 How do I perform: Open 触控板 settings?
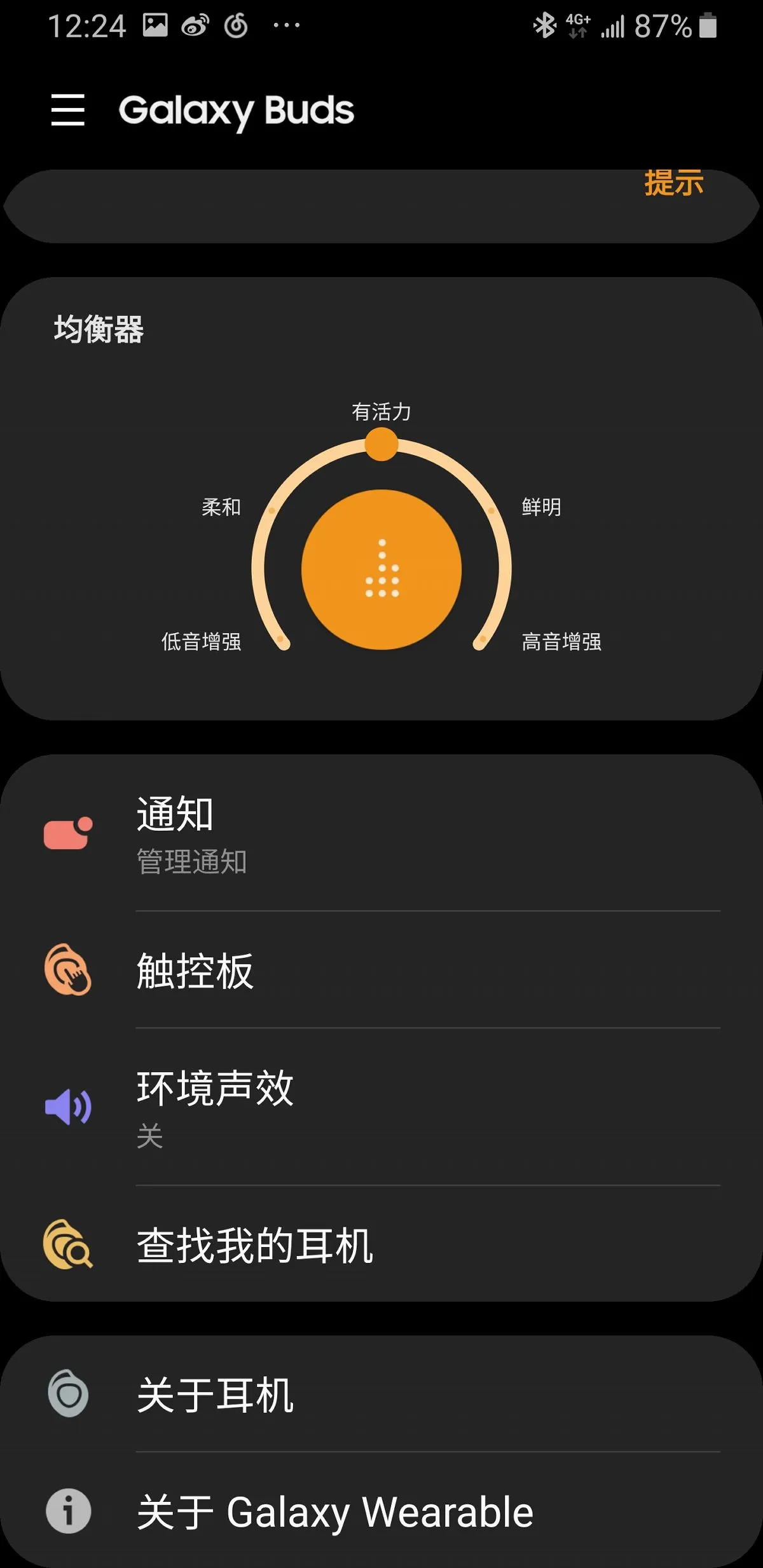[x=381, y=971]
